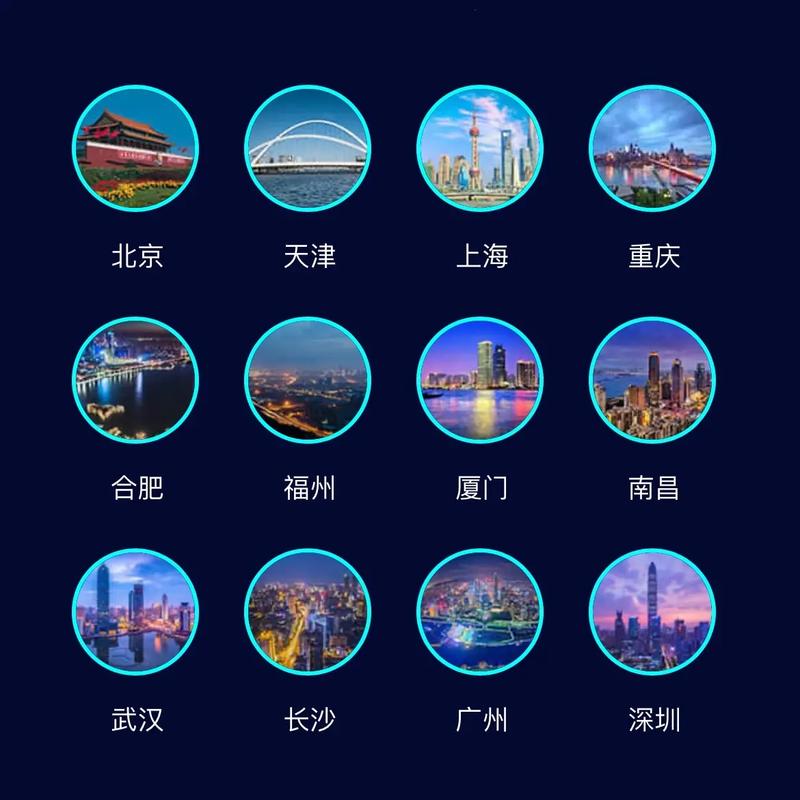The image size is (800, 800).
Task: Open the 长沙 city tile
Action: click(x=308, y=611)
